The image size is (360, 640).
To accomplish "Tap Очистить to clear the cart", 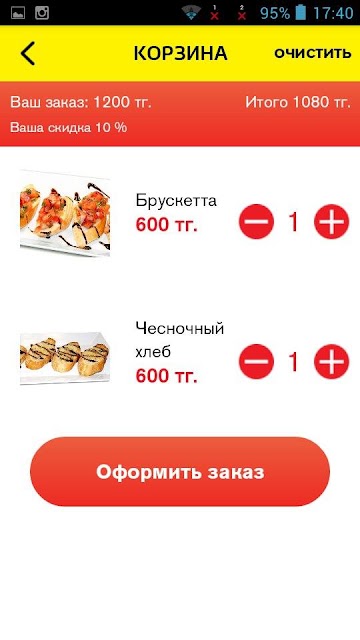I will point(313,53).
